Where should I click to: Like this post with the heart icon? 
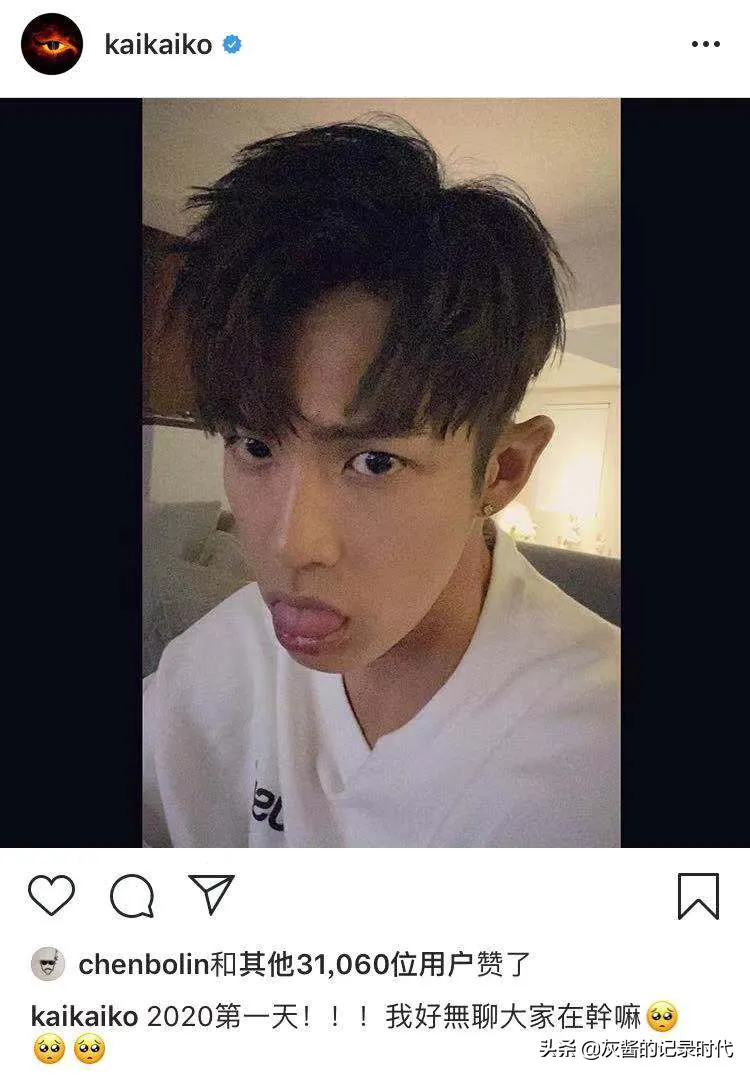(x=51, y=896)
